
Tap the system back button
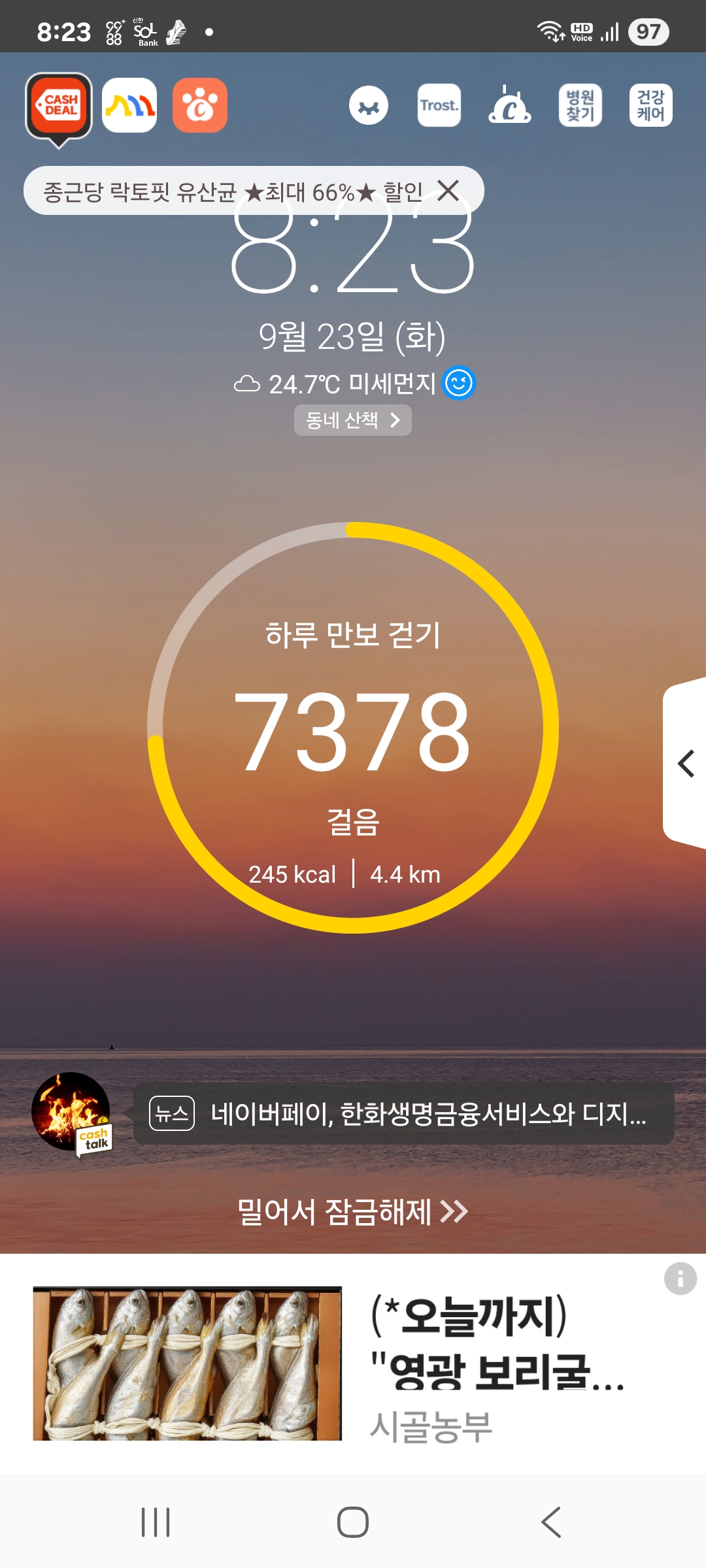[550, 1522]
